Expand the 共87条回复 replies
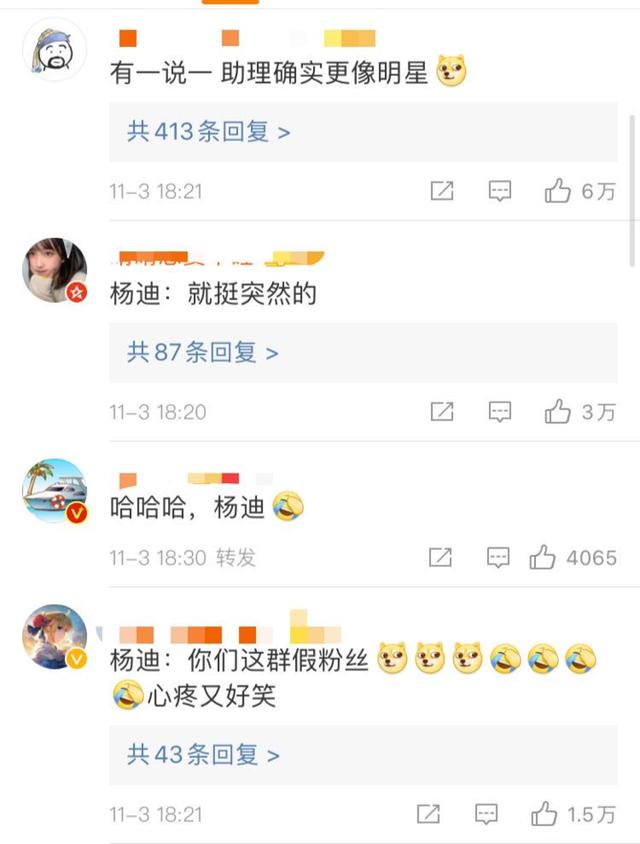Viewport: 640px width, 844px height. [x=202, y=352]
